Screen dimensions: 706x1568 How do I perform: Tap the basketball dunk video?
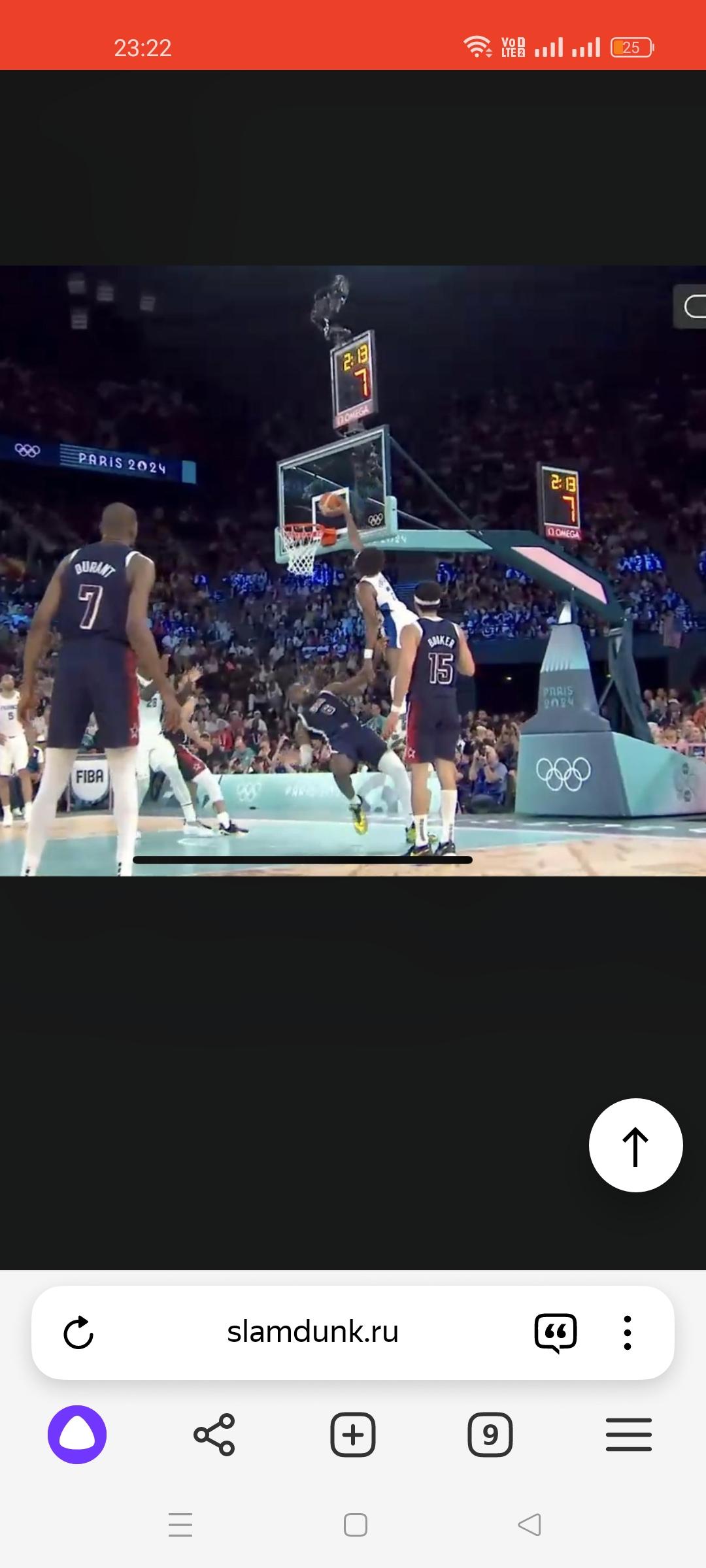353,570
